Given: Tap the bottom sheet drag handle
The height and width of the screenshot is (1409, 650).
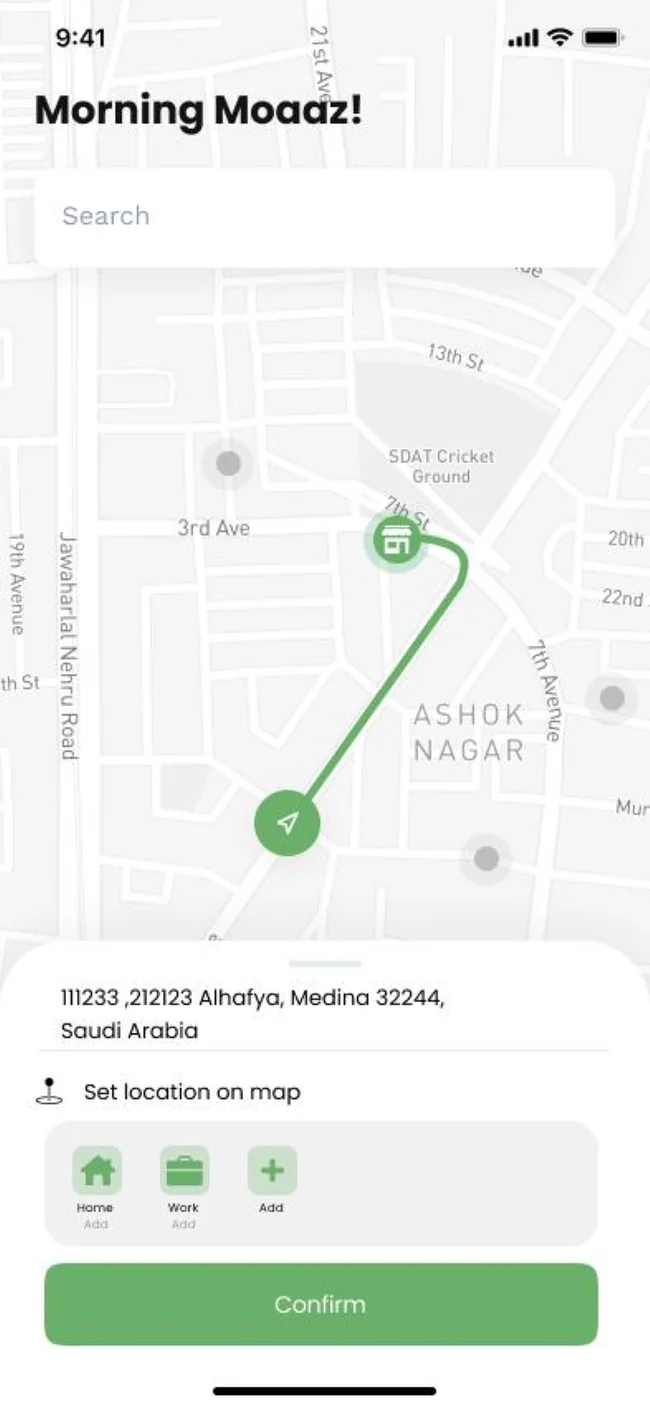Looking at the screenshot, I should point(325,964).
